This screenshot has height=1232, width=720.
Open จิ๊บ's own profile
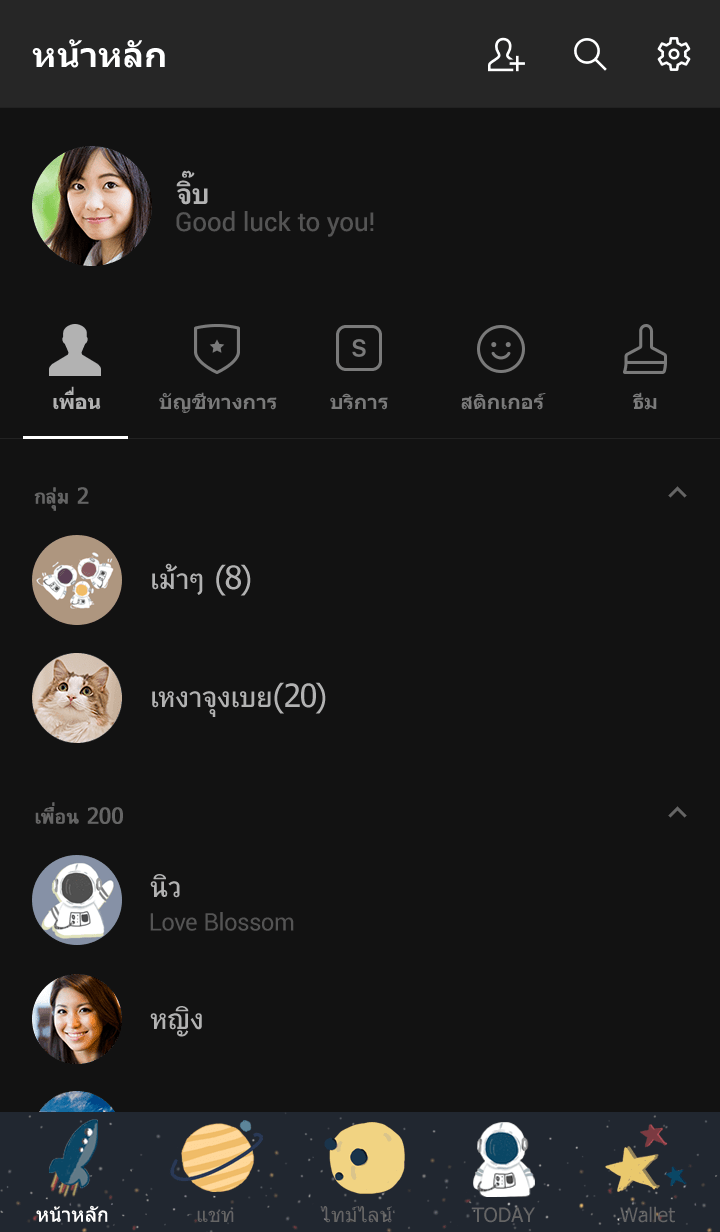tap(92, 206)
